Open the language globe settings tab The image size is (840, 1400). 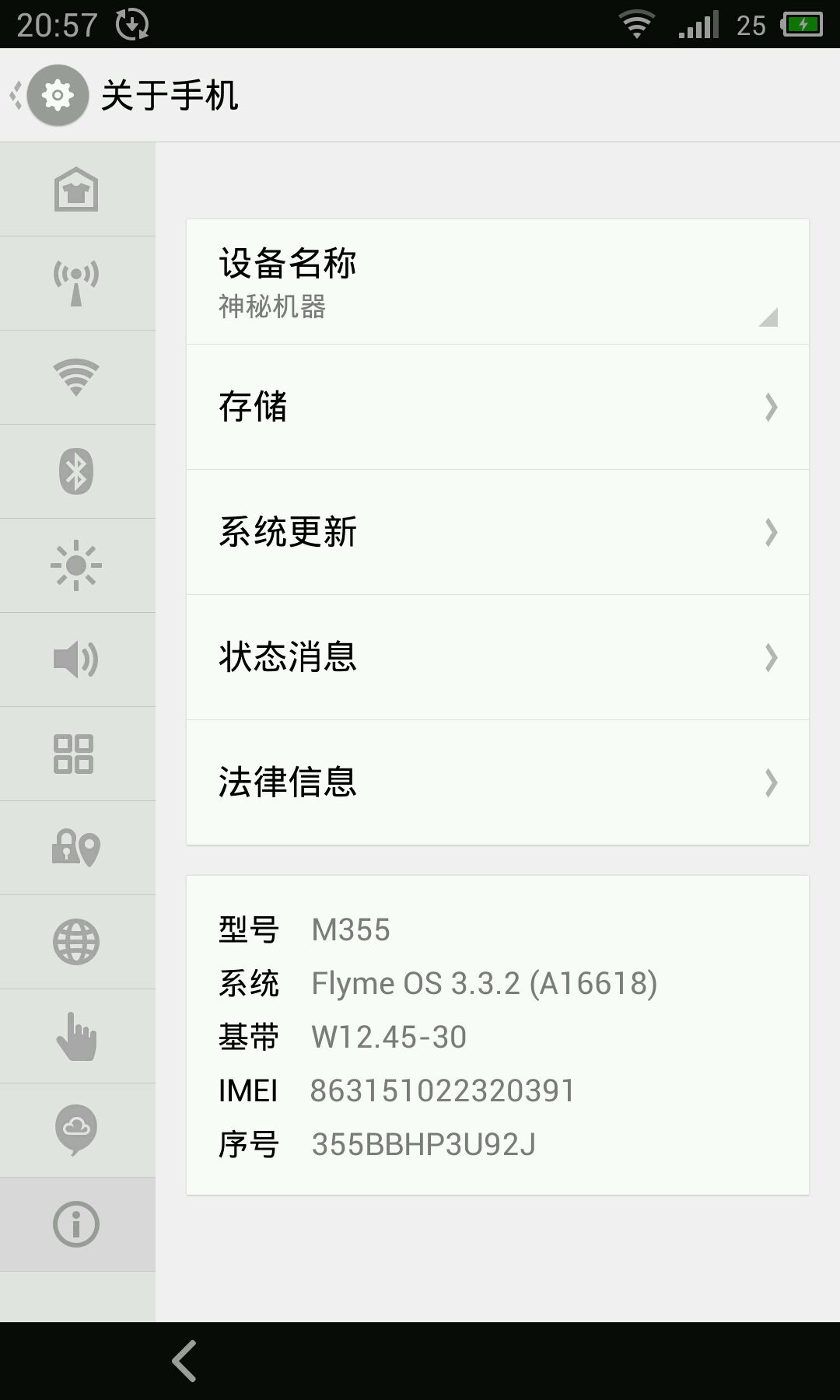[76, 942]
